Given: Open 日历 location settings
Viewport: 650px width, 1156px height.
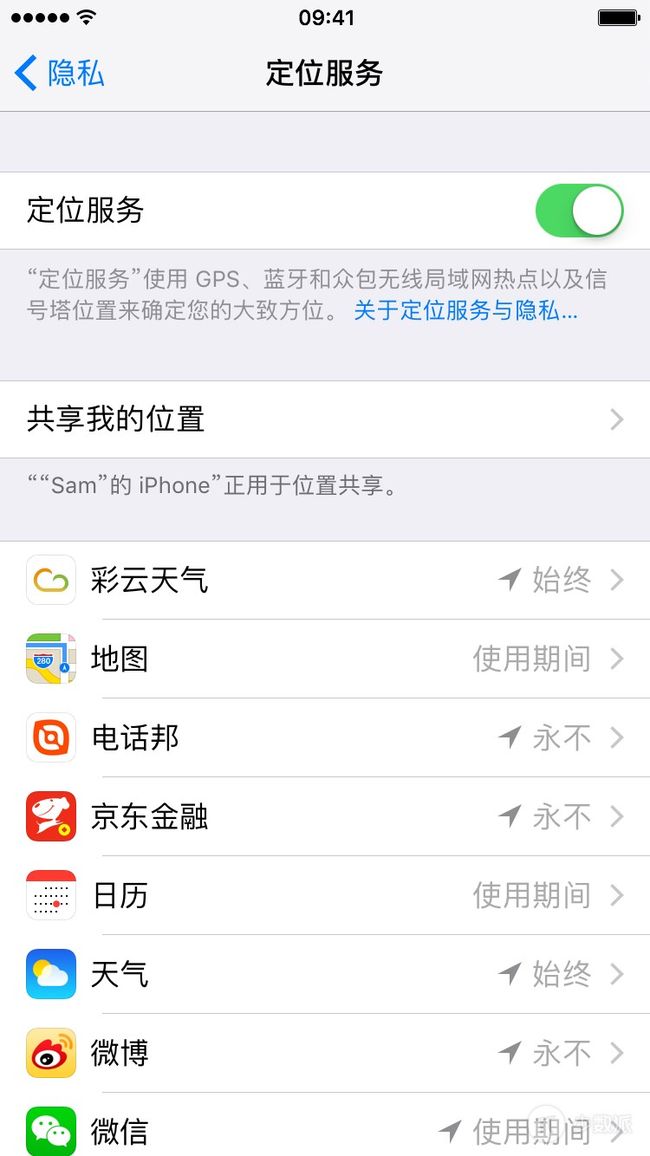Looking at the screenshot, I should coord(325,895).
